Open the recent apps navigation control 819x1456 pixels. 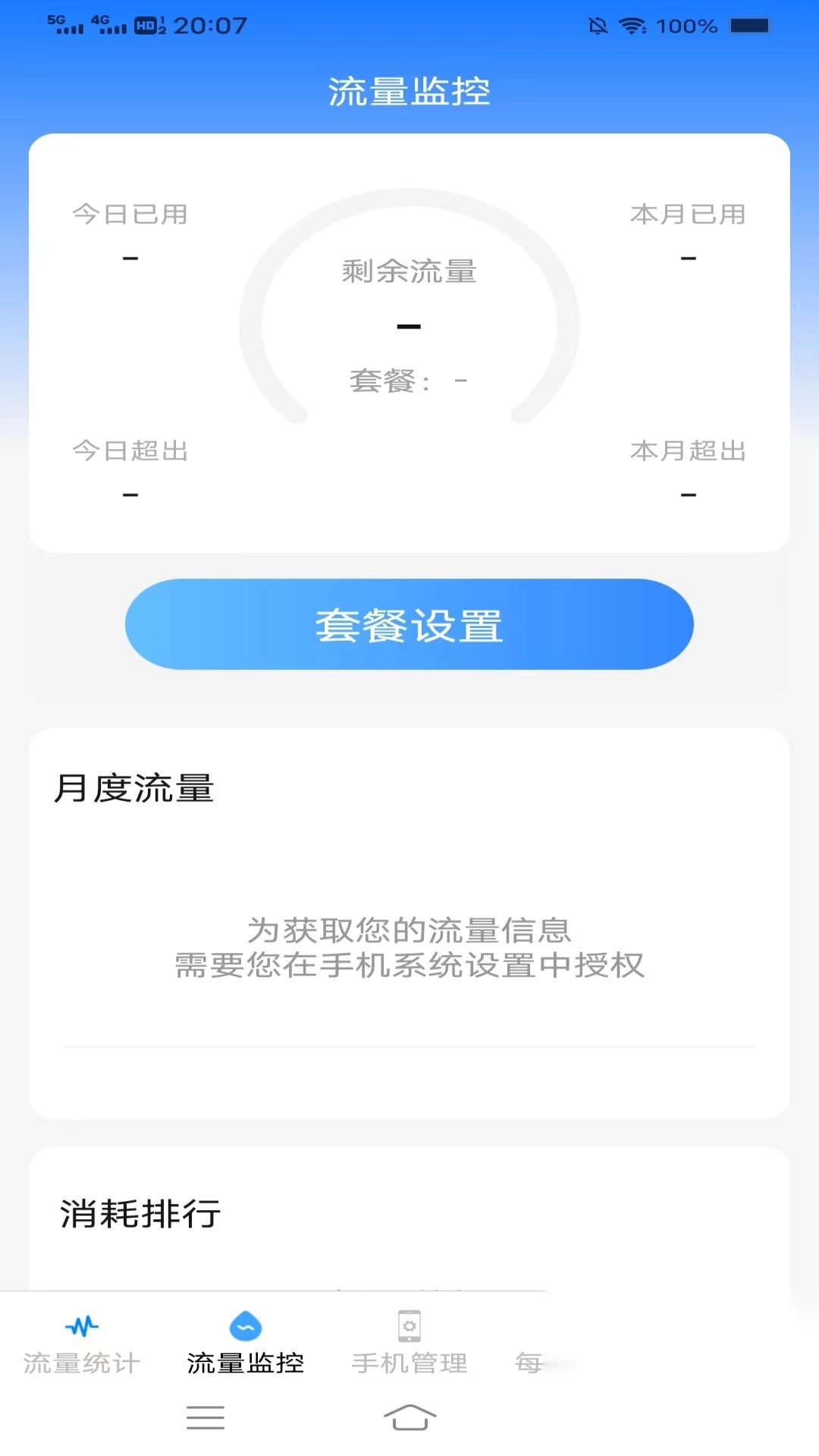click(x=205, y=1418)
